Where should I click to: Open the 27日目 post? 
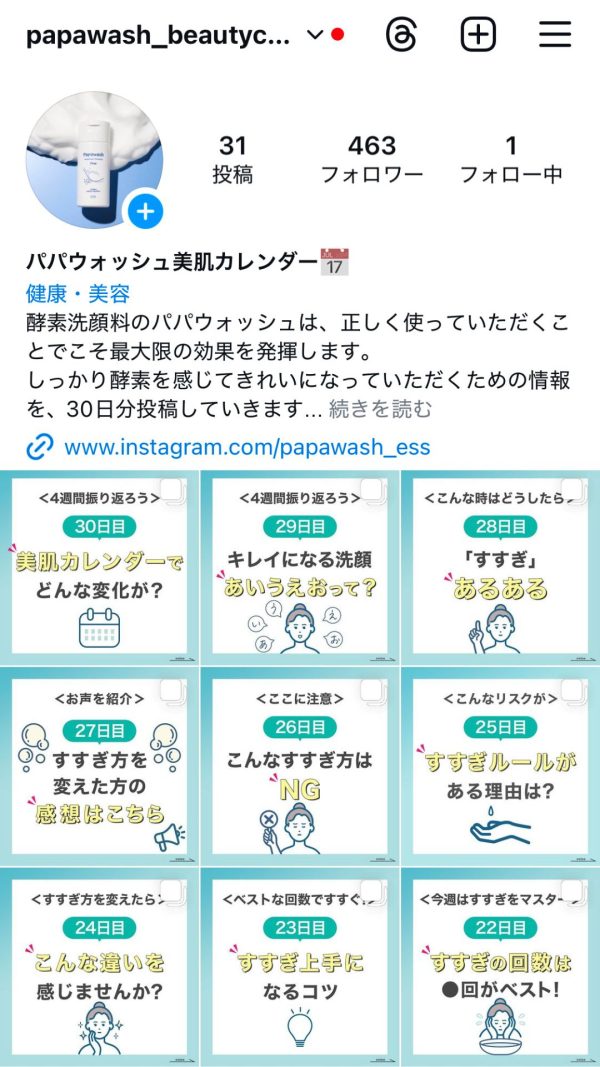(x=99, y=767)
